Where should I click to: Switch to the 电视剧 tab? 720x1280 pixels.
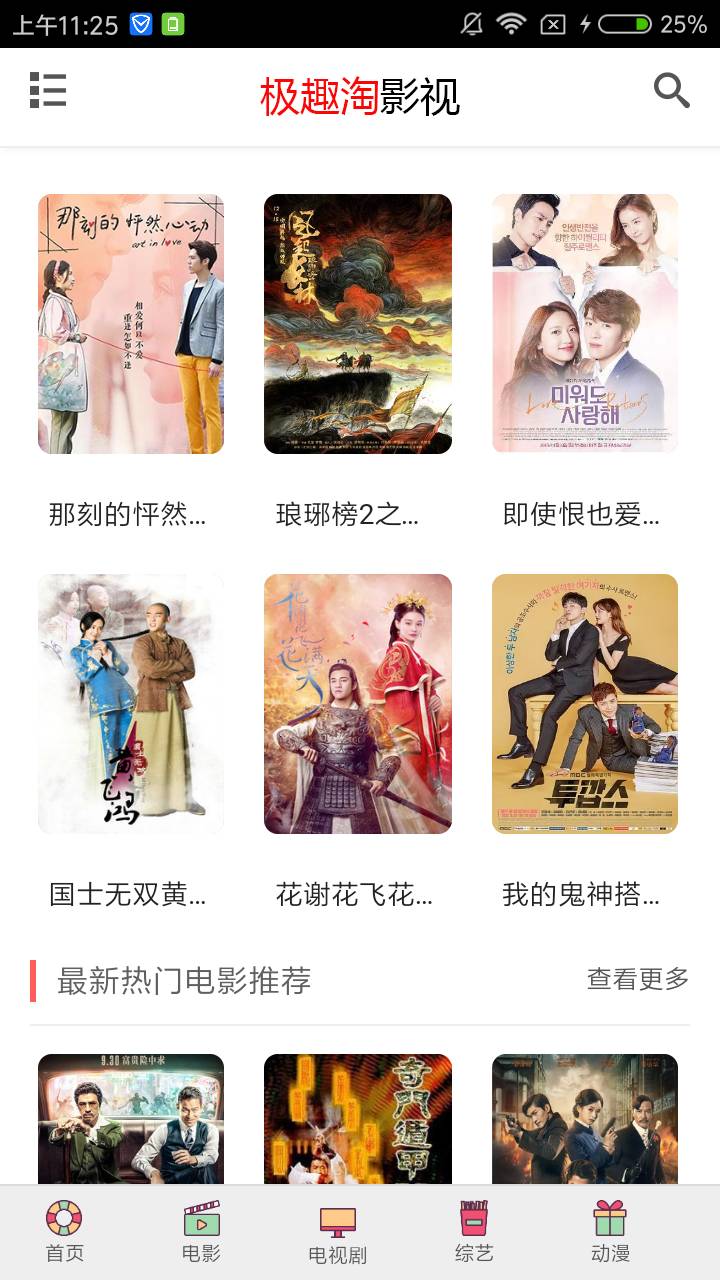[x=338, y=1234]
